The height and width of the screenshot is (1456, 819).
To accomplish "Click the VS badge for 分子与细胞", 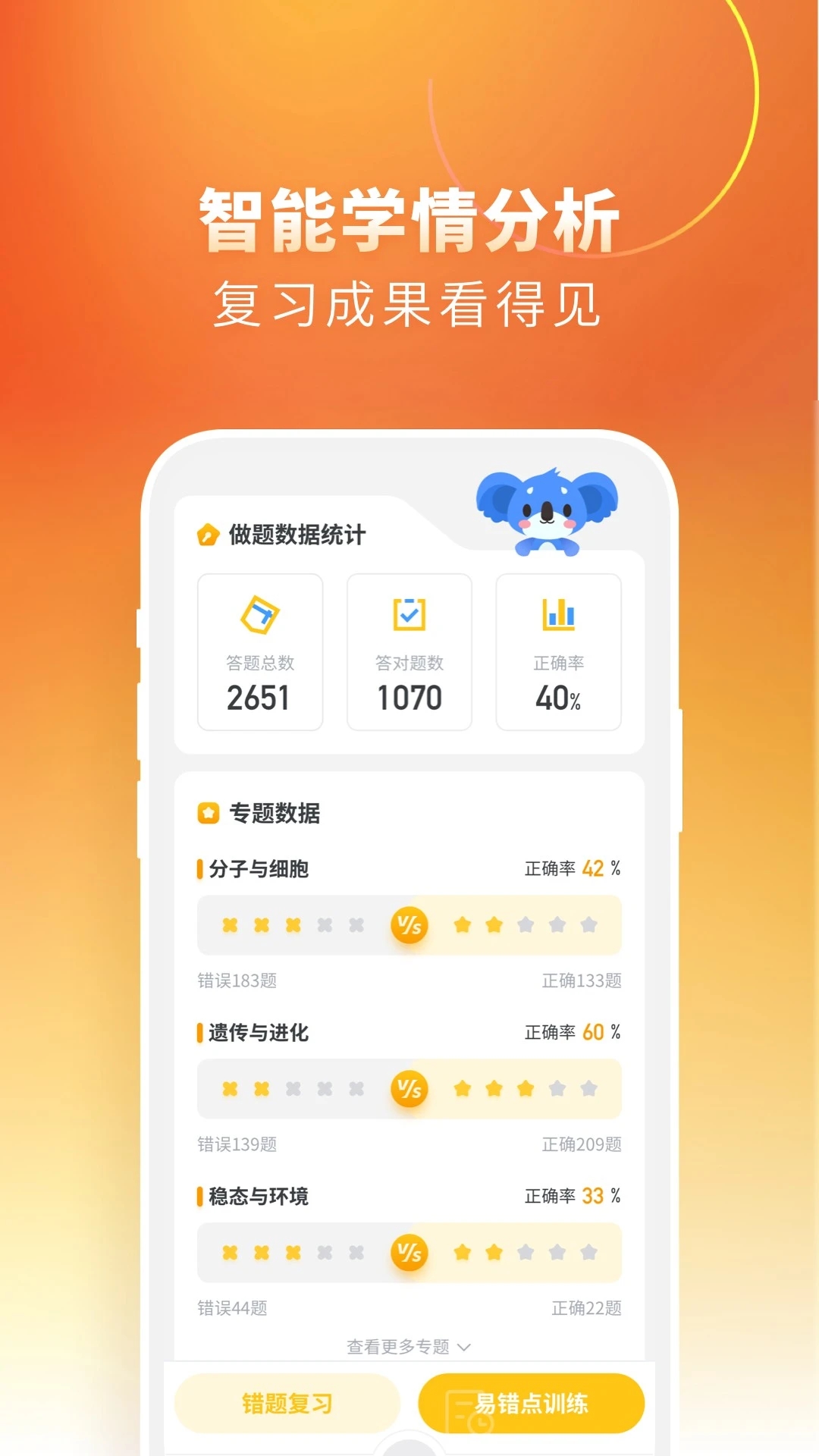I will pos(409,924).
